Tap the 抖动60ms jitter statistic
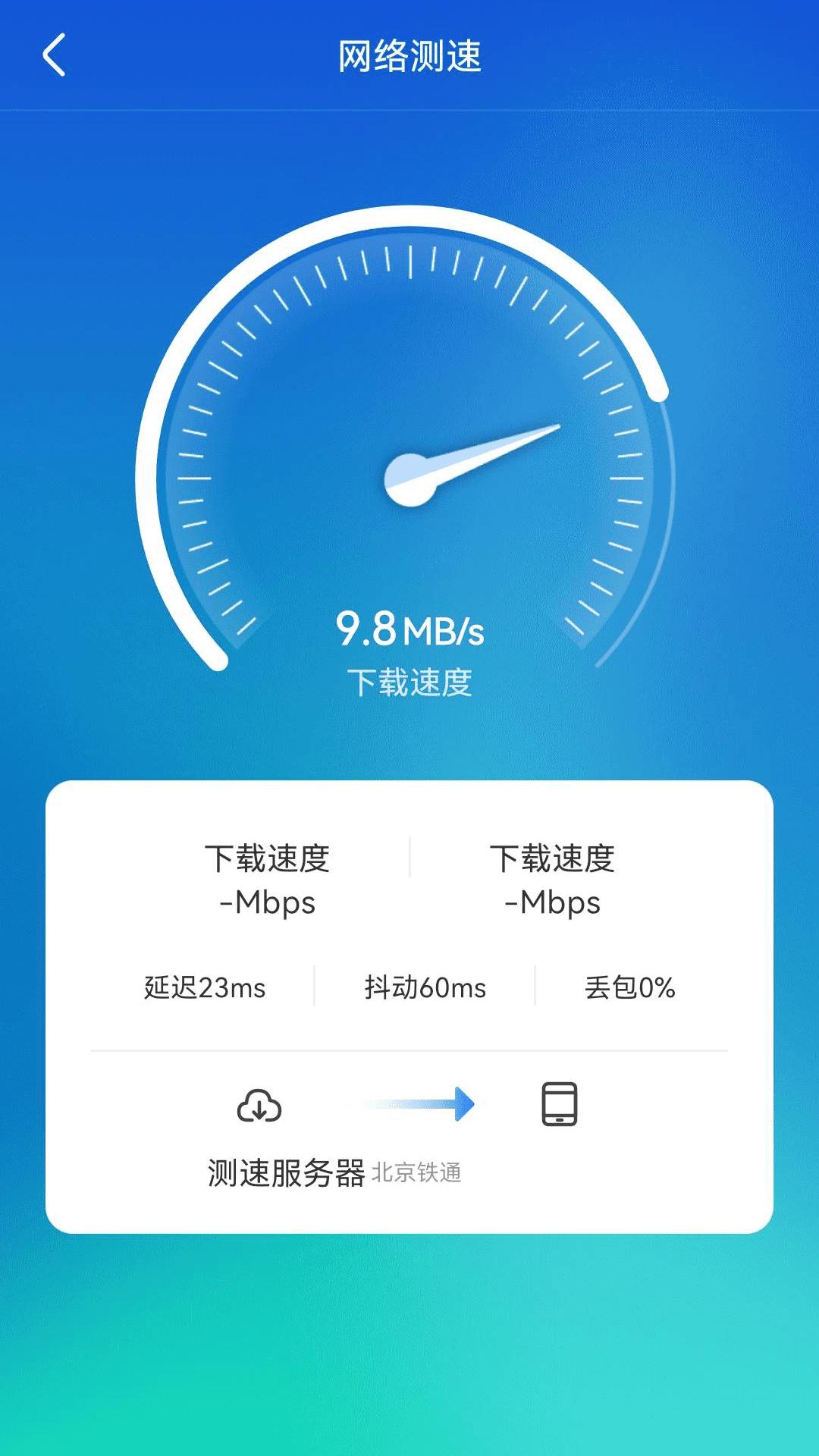819x1456 pixels. point(425,987)
